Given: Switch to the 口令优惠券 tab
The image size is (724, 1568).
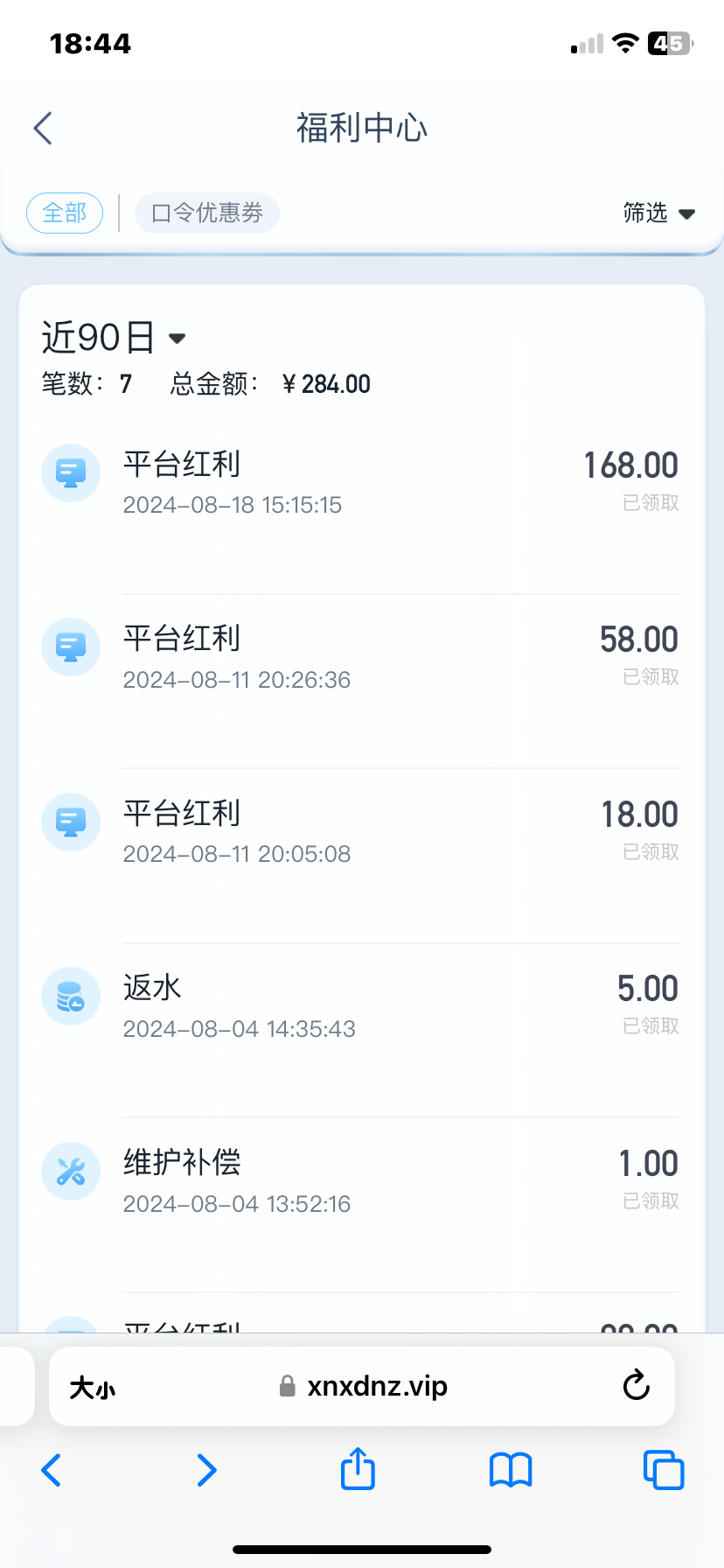Looking at the screenshot, I should [x=207, y=213].
